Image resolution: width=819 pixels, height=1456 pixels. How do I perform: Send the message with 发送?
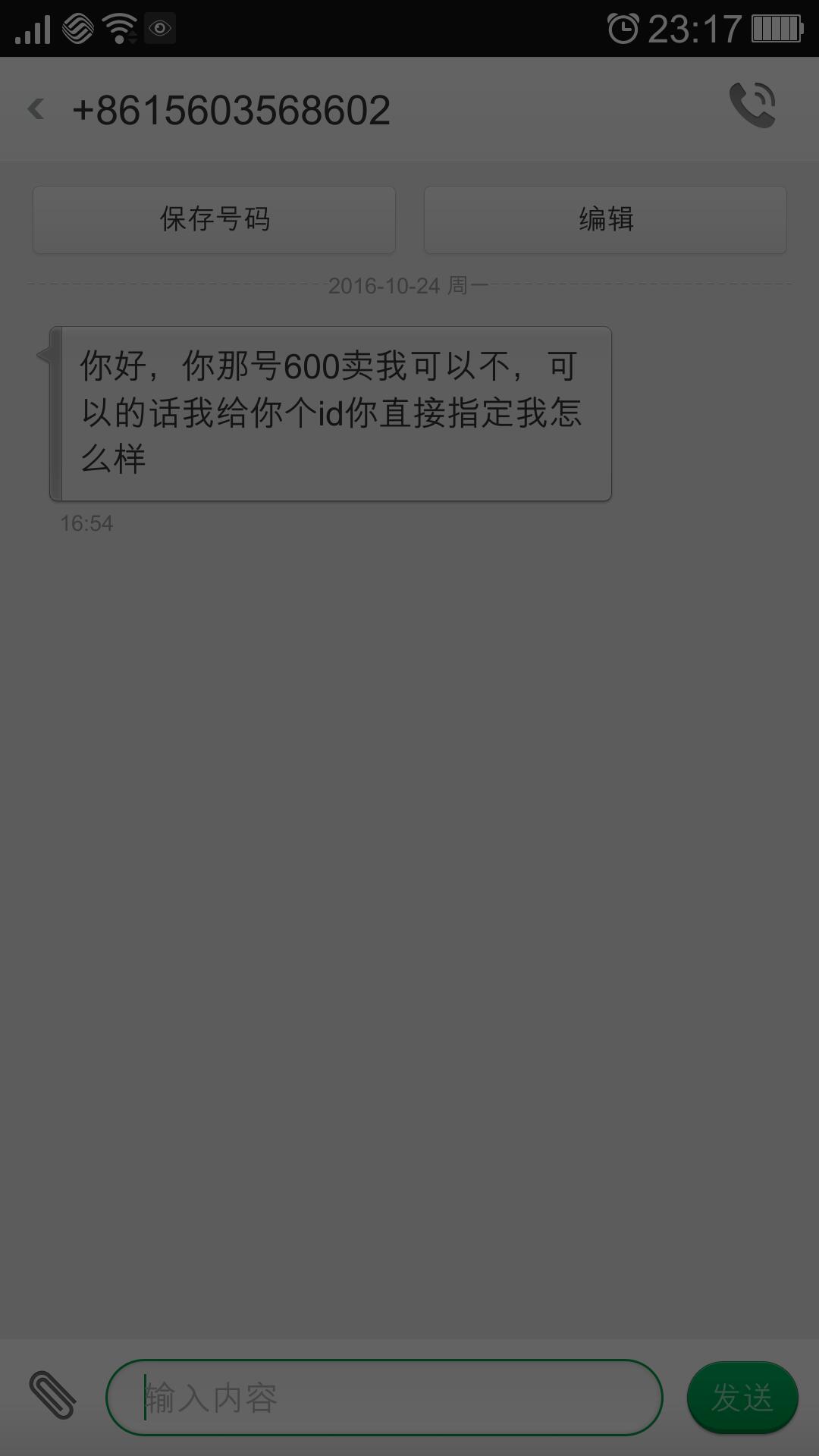pos(742,1398)
